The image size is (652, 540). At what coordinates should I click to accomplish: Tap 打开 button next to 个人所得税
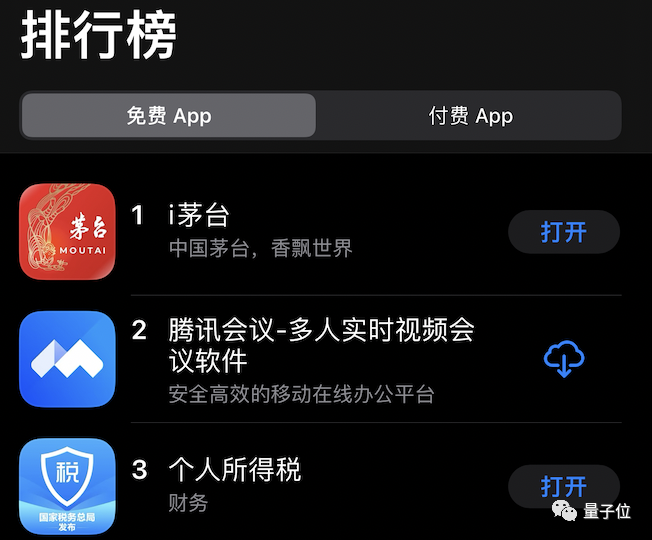pos(563,486)
